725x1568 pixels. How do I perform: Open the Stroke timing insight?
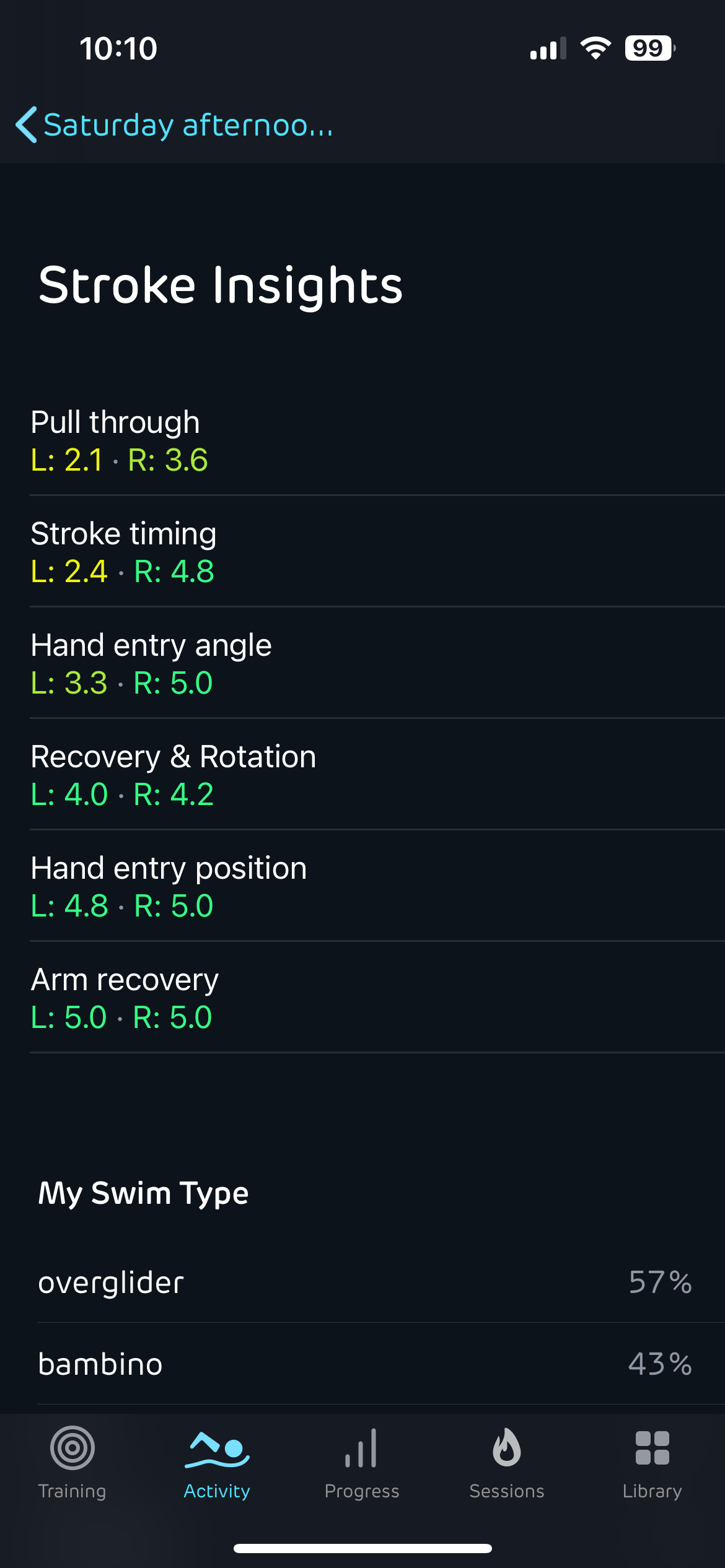click(x=362, y=552)
